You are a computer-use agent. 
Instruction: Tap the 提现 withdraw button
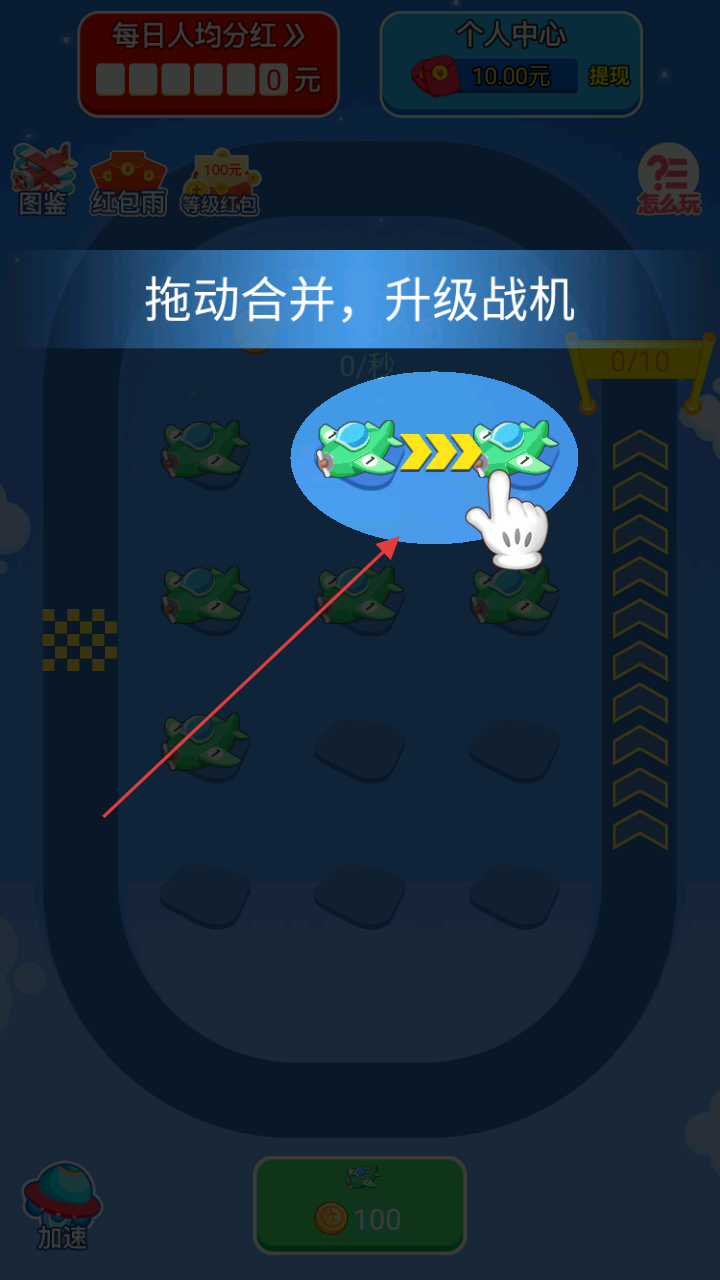point(608,76)
